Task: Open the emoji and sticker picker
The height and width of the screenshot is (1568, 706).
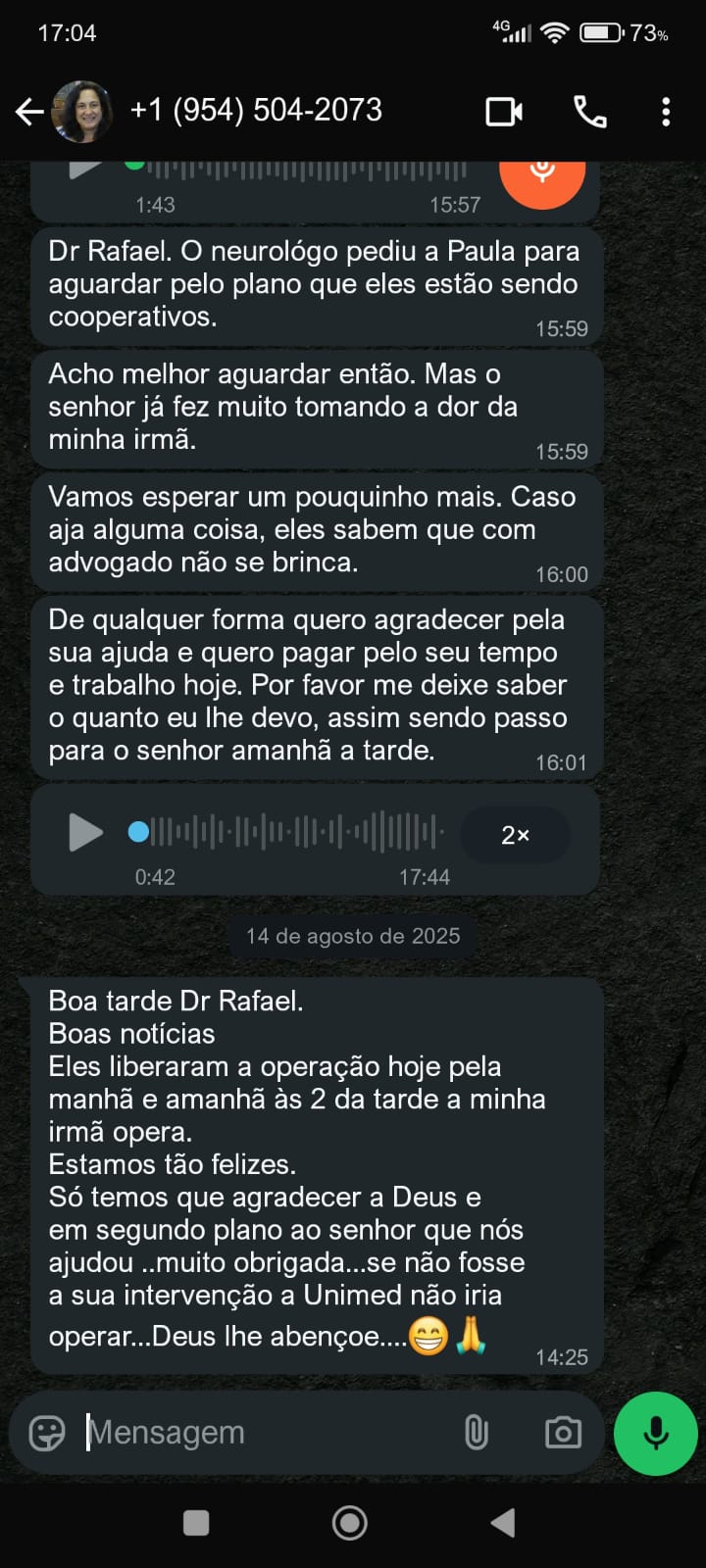Action: pos(47,1433)
